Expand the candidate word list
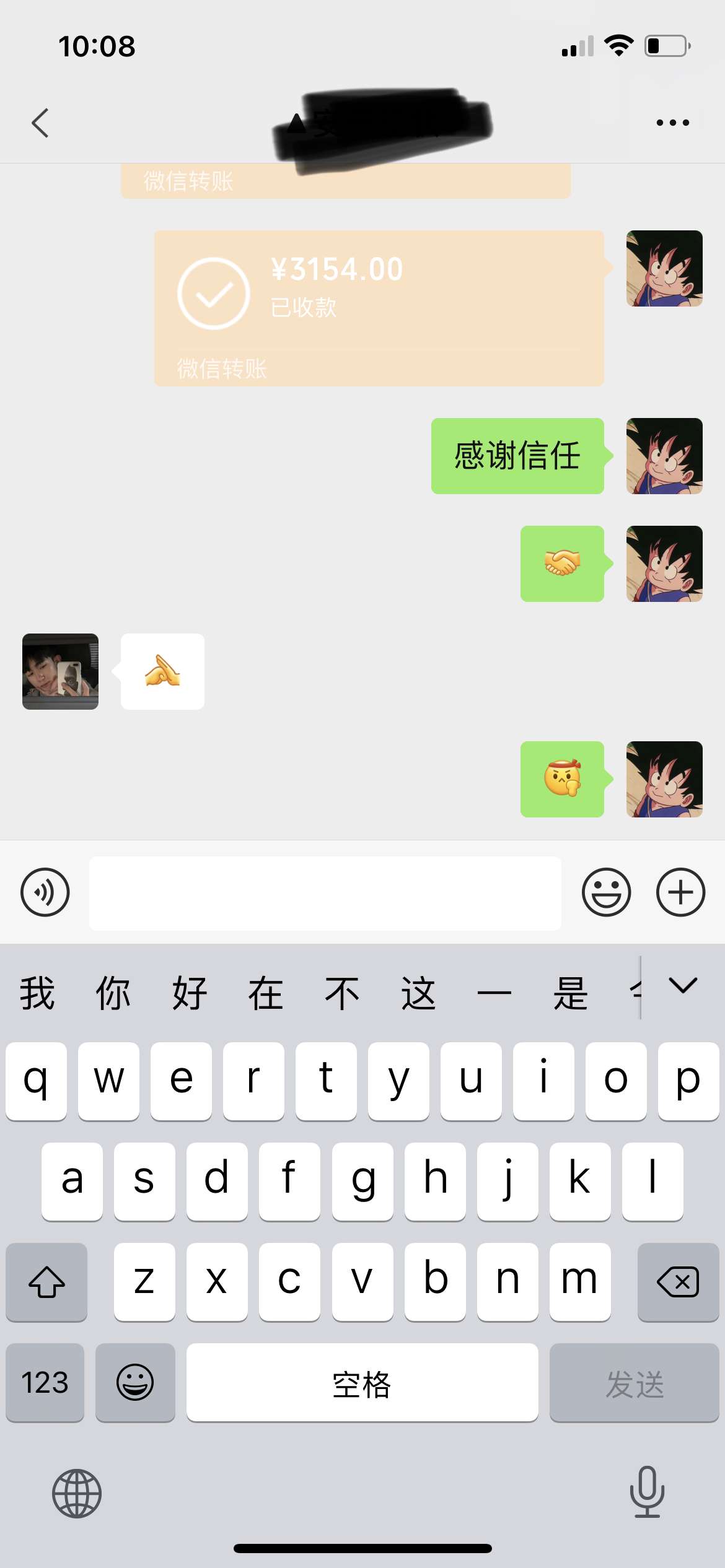 click(x=683, y=985)
